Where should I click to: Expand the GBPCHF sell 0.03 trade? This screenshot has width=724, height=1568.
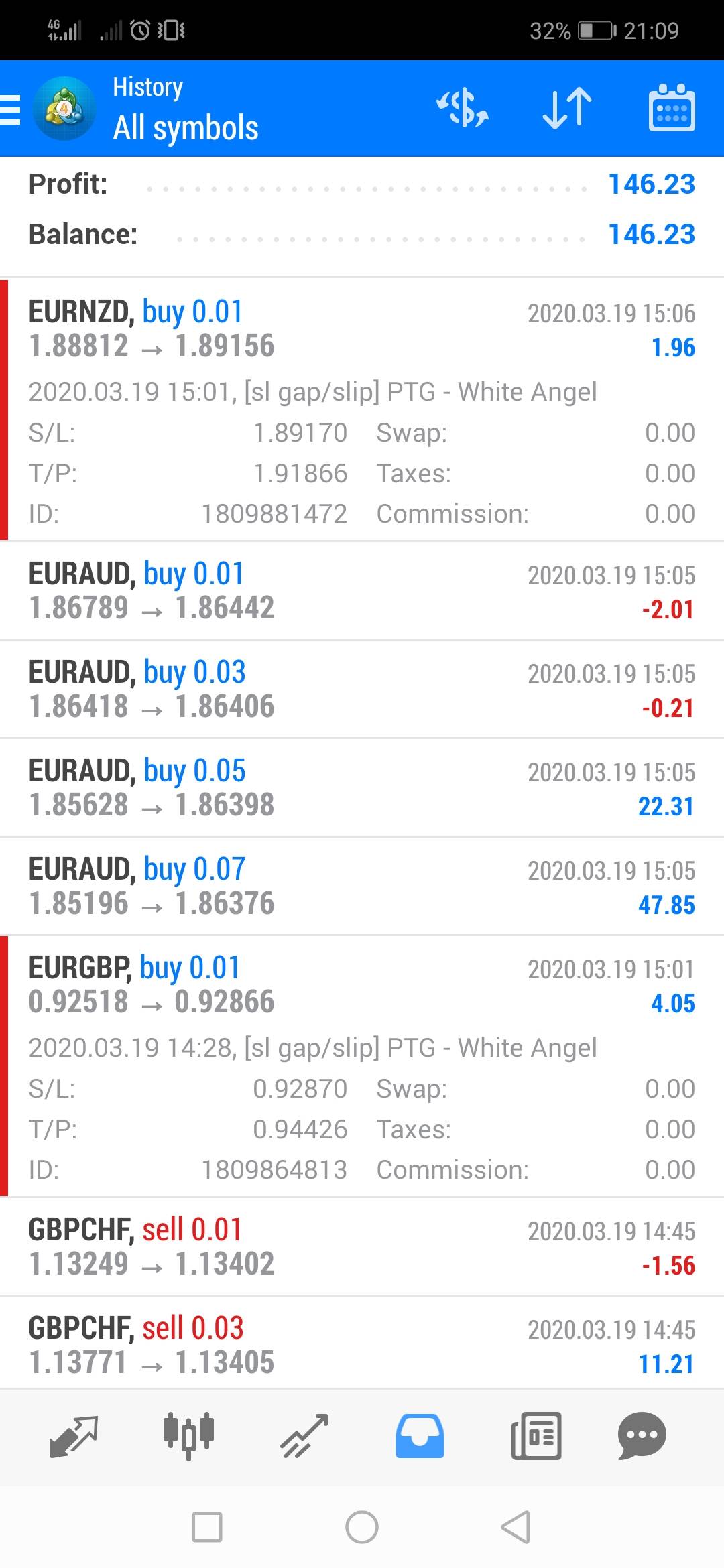362,1345
